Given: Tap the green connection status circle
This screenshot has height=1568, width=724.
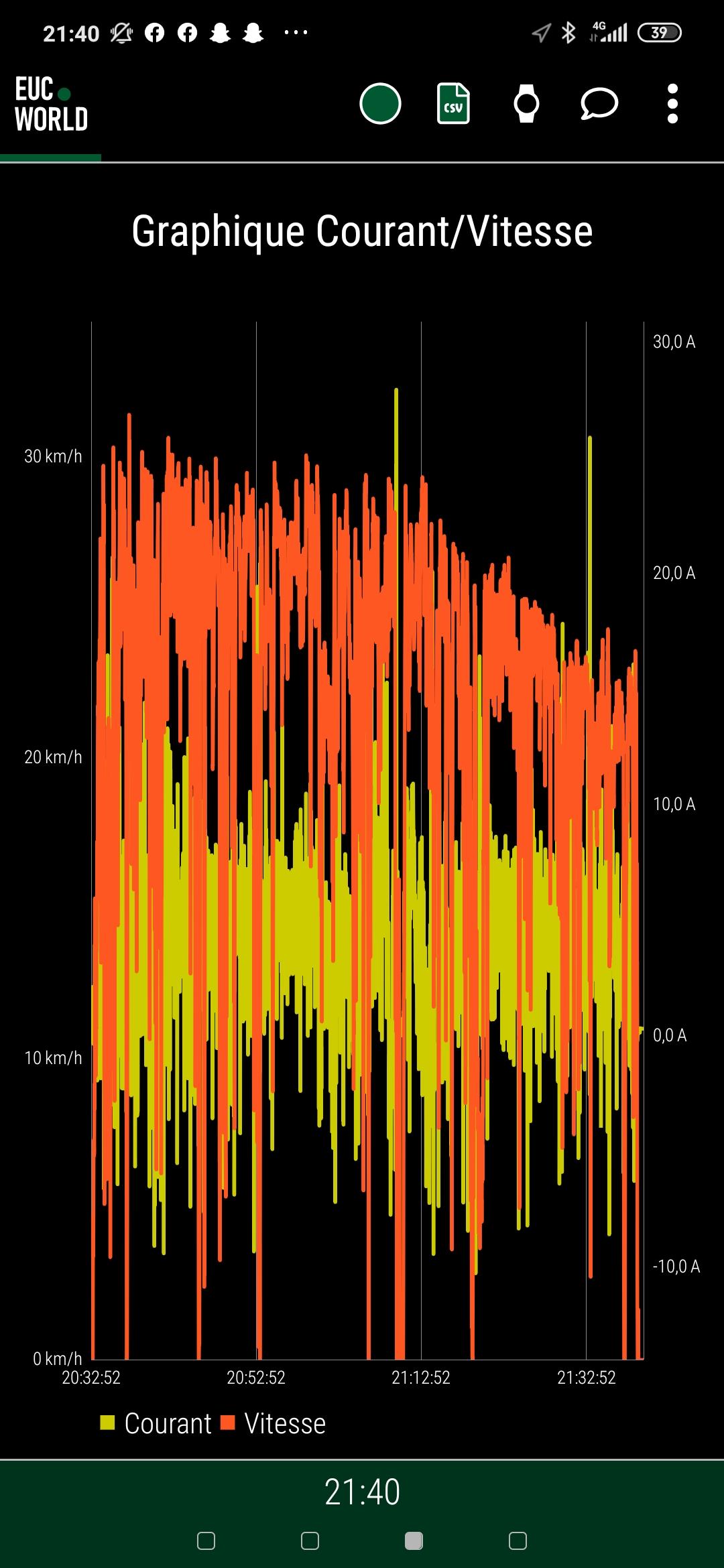Looking at the screenshot, I should tap(380, 104).
